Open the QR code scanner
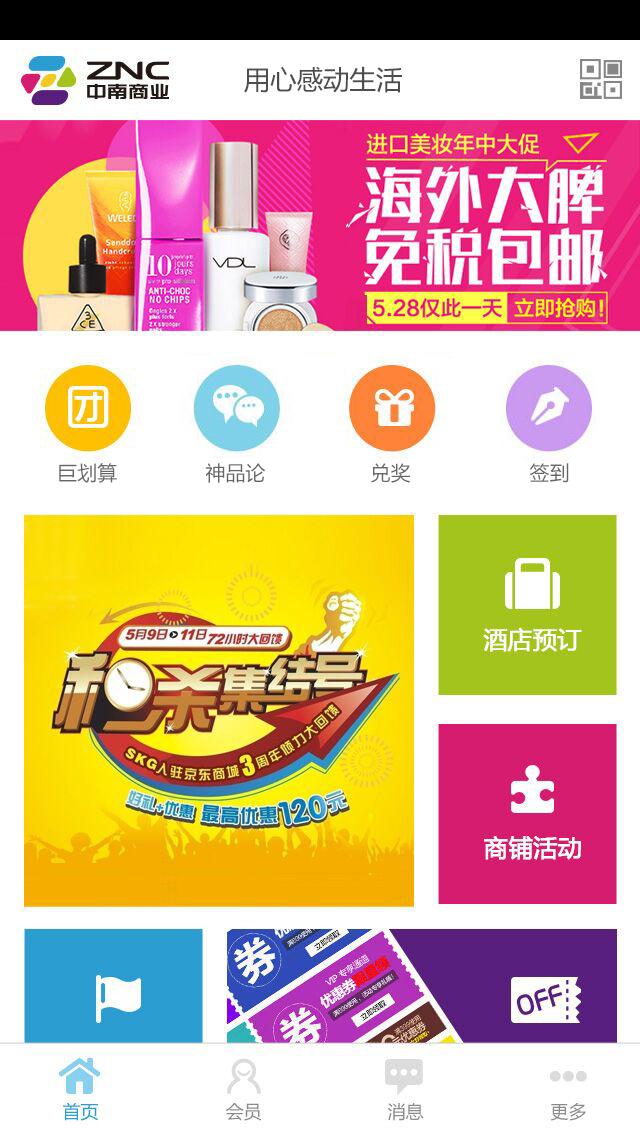640x1136 pixels. (601, 80)
